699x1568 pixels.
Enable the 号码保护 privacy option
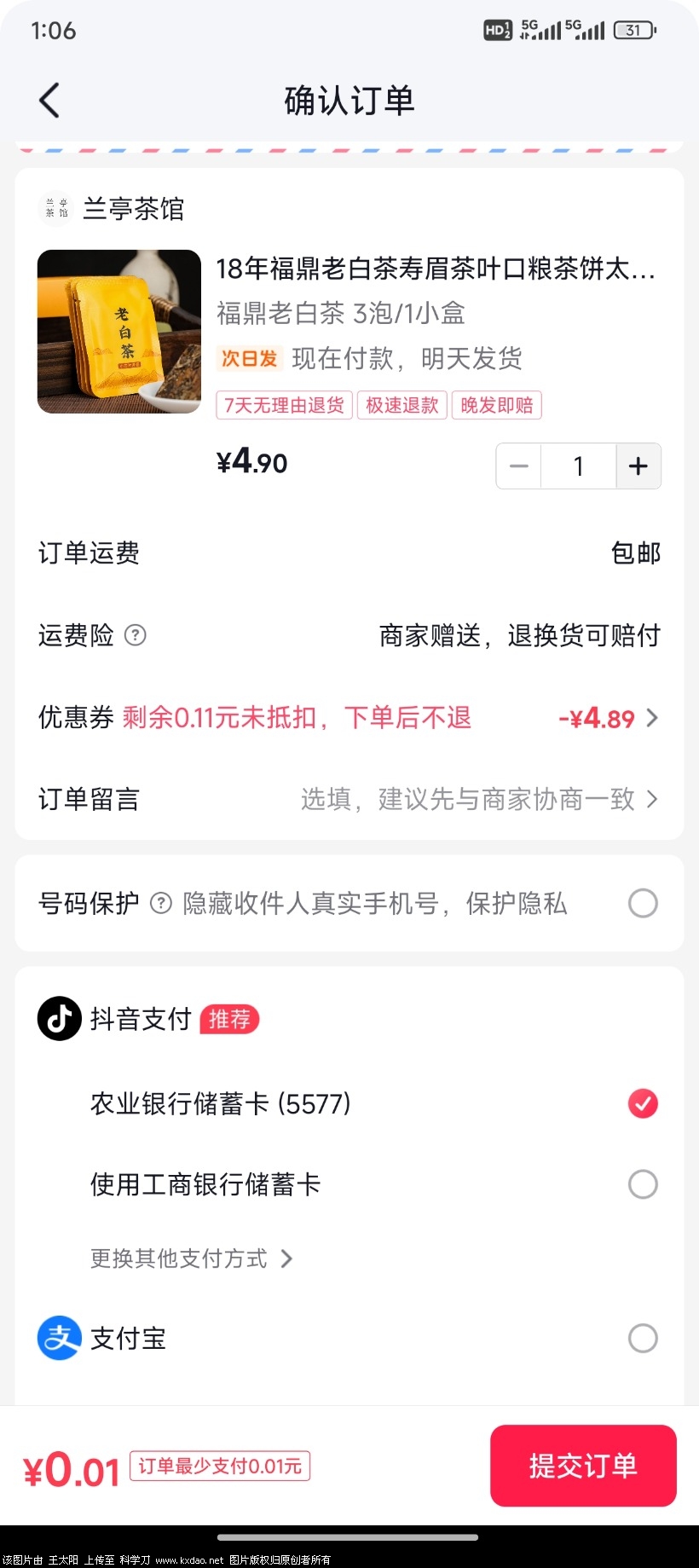[x=643, y=903]
